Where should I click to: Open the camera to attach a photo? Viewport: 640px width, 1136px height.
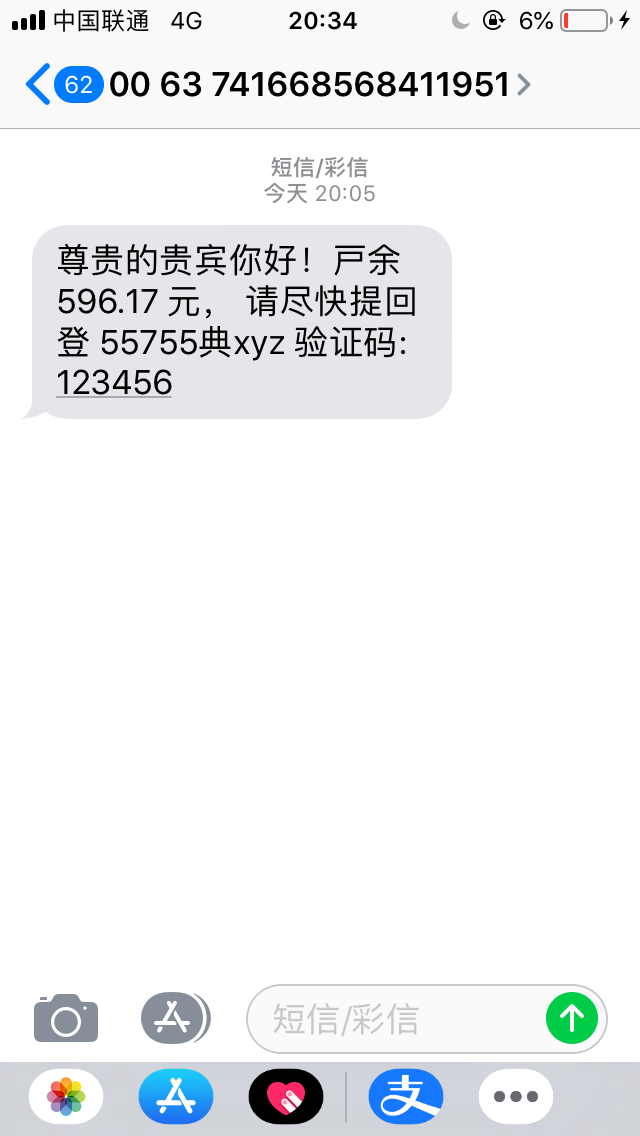click(66, 1019)
